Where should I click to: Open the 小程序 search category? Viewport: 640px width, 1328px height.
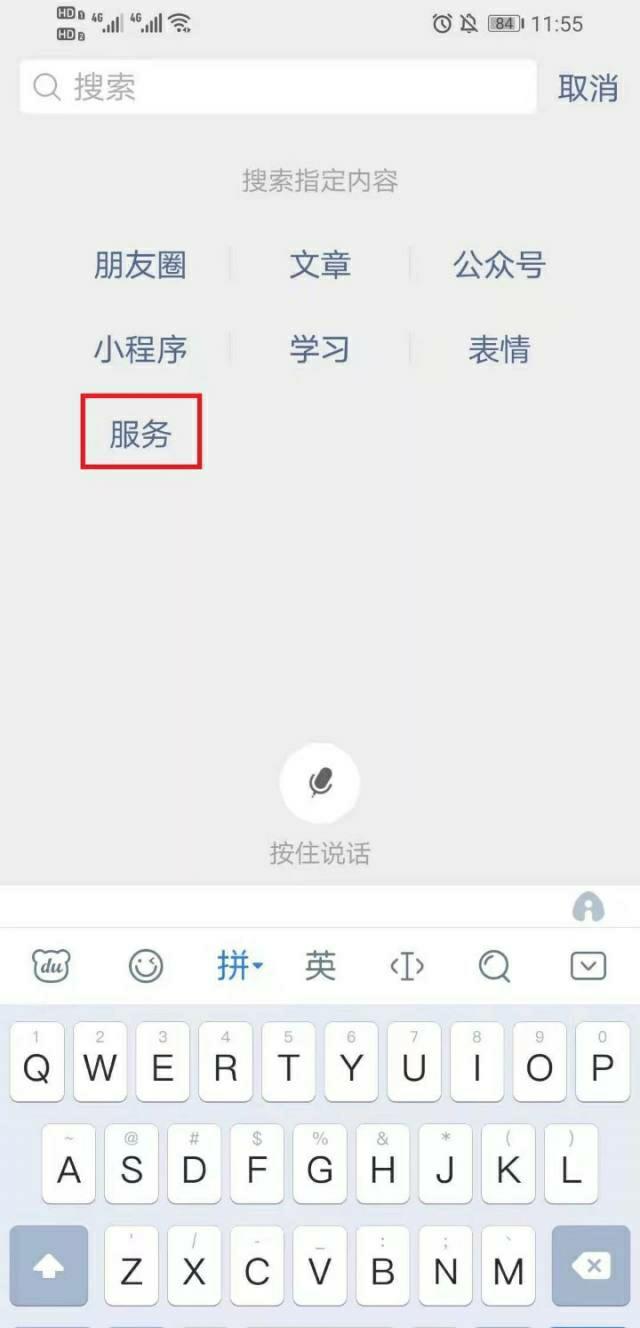tap(140, 350)
